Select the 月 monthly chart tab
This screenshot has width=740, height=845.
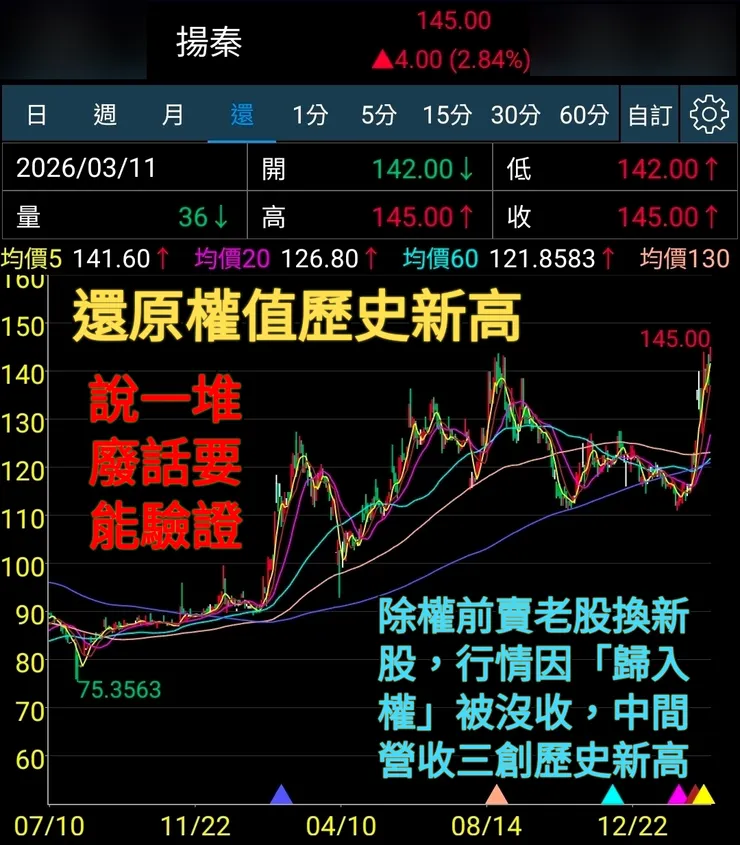172,113
